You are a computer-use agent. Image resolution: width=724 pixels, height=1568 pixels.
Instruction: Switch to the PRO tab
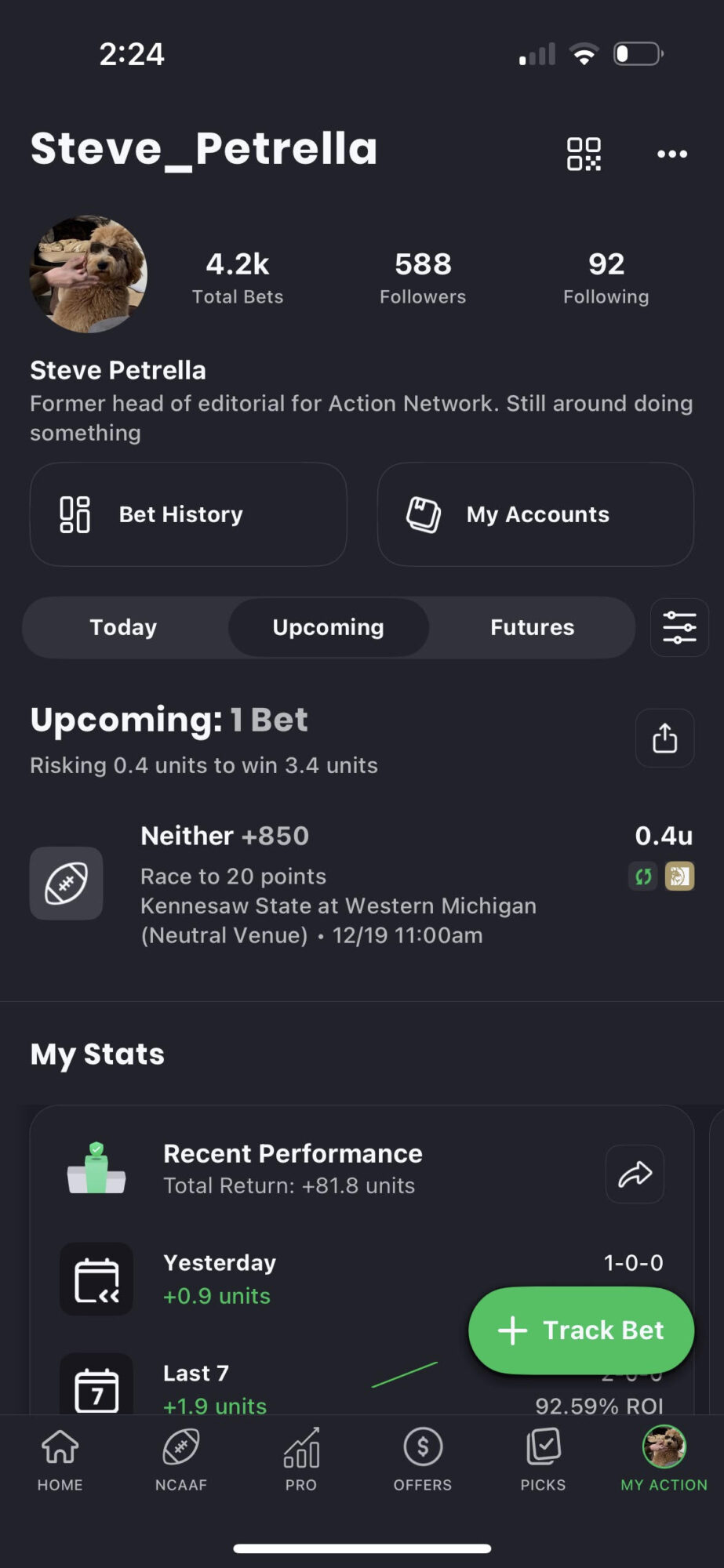[301, 1459]
